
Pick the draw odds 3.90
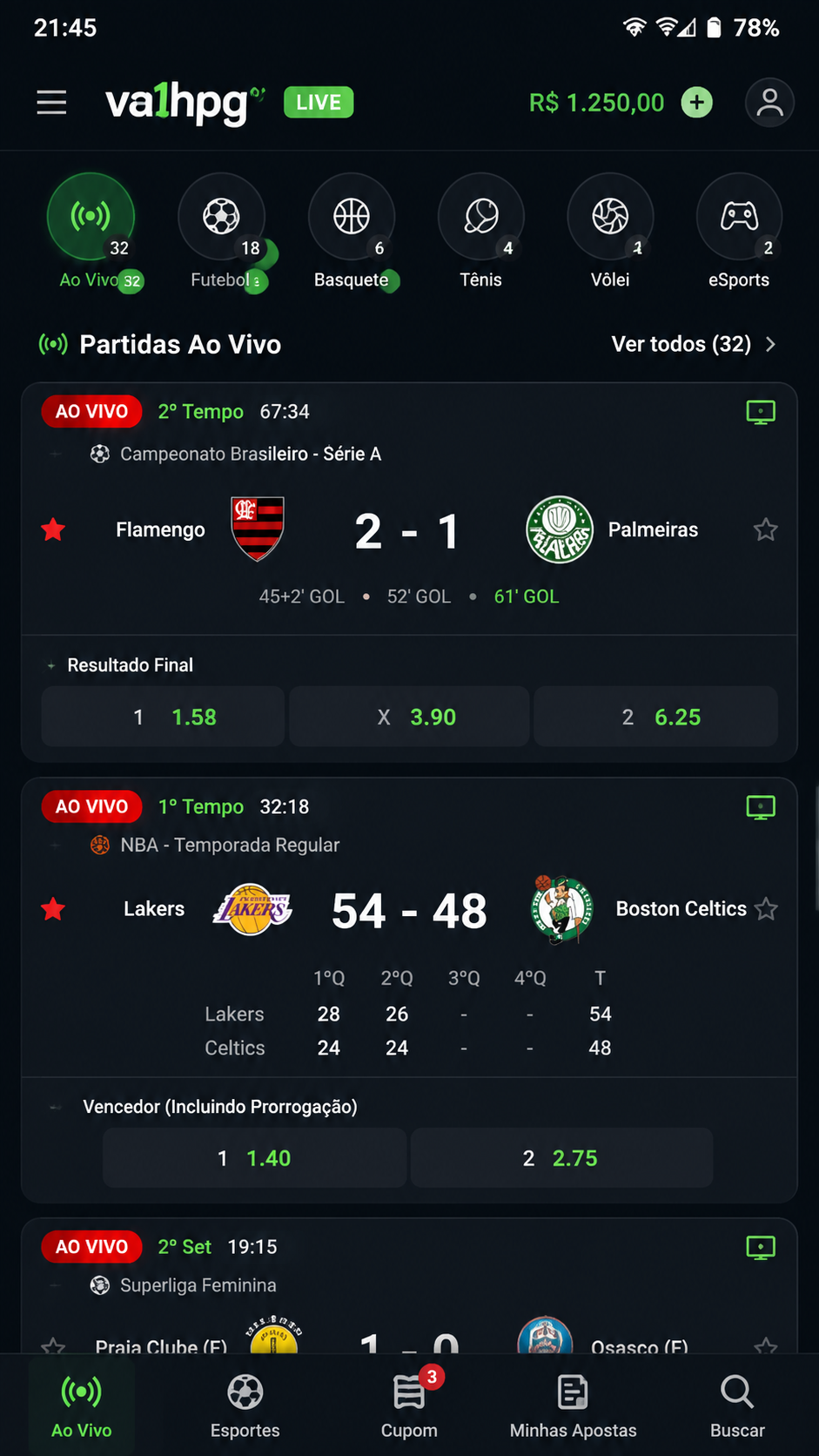click(x=409, y=717)
